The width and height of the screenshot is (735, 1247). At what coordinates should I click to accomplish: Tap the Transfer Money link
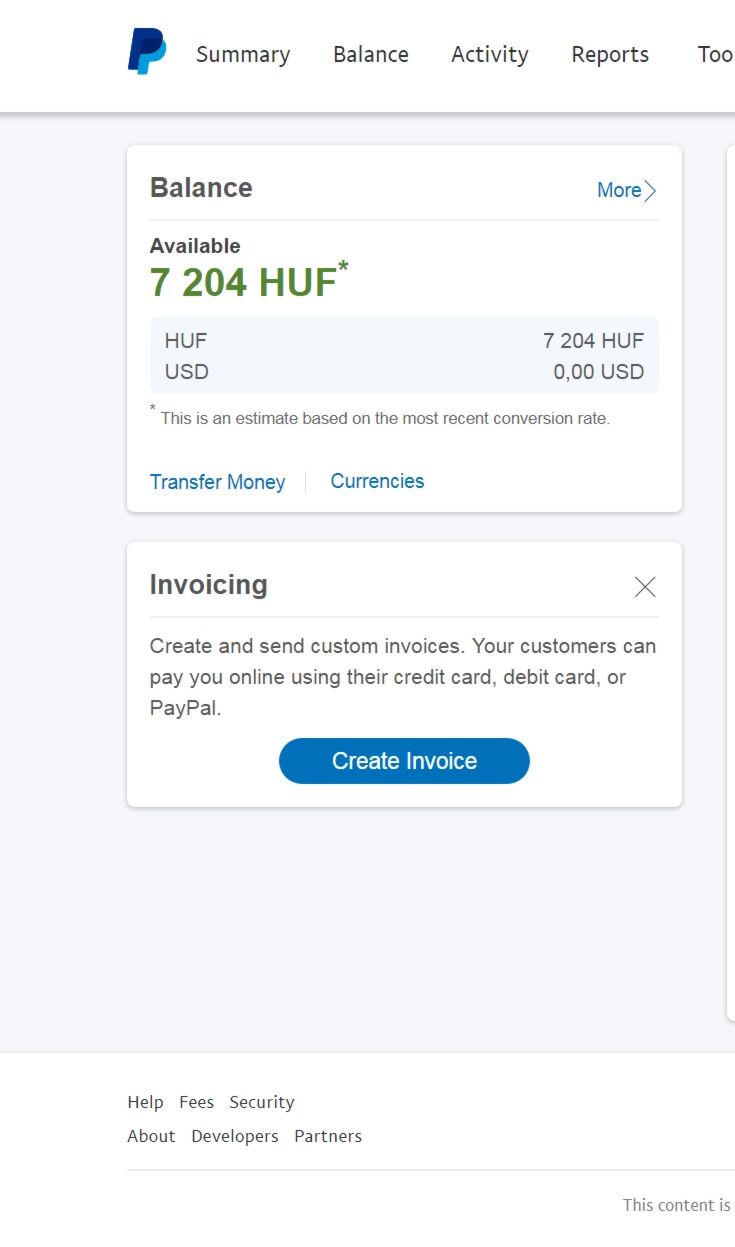click(217, 482)
